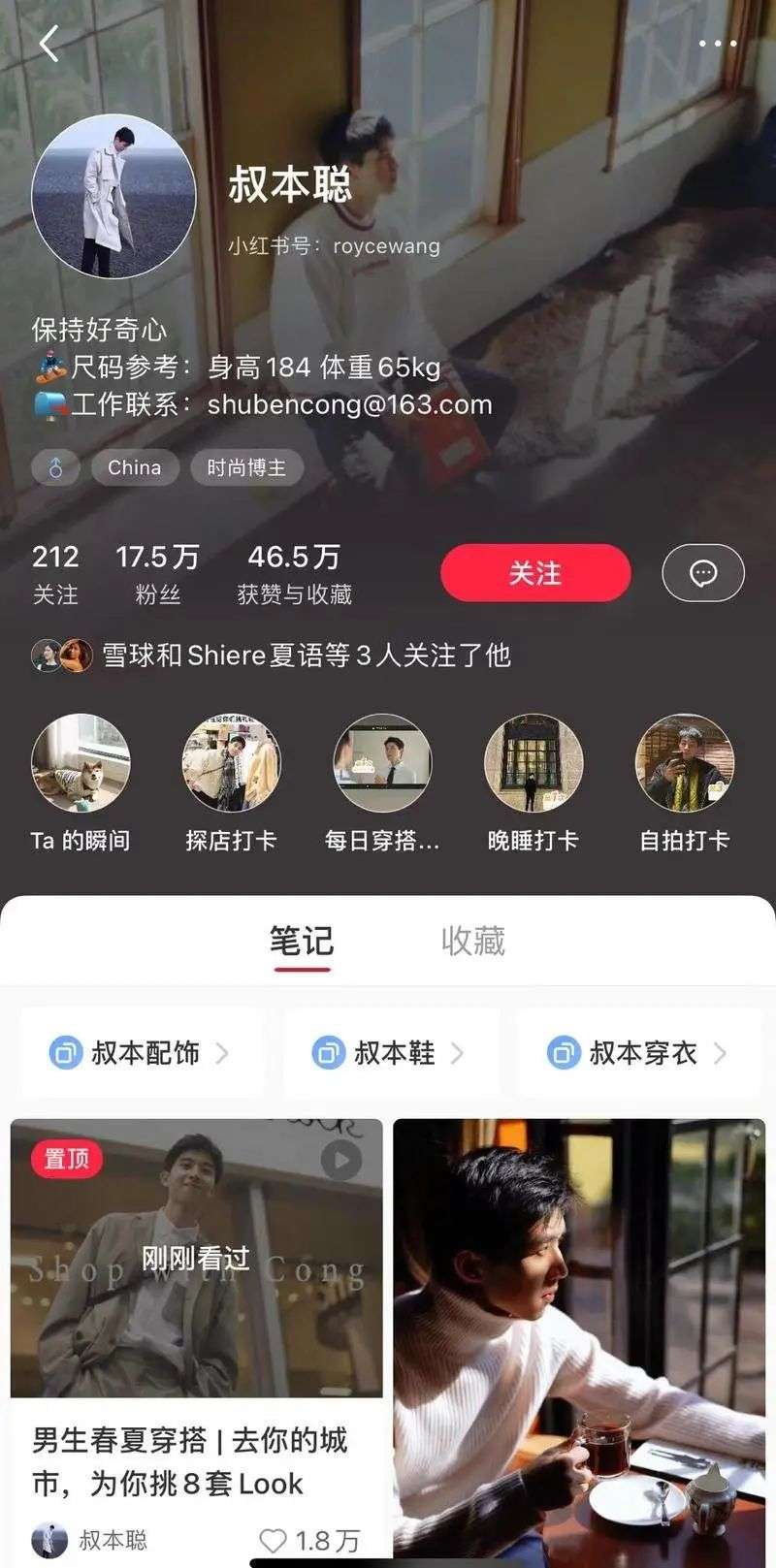Switch to the 收藏 tab
The width and height of the screenshot is (776, 1568).
click(473, 941)
